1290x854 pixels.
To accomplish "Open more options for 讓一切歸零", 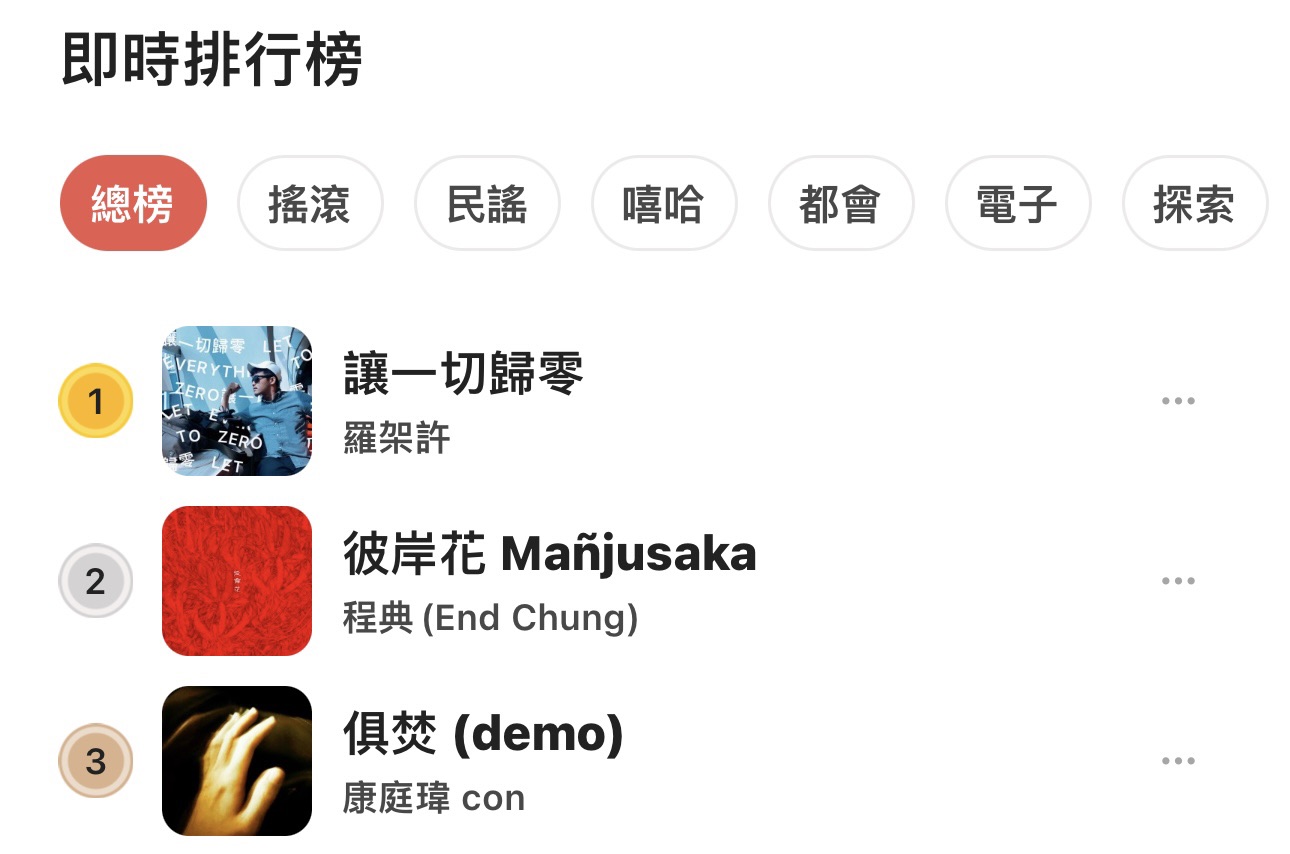I will click(x=1178, y=401).
